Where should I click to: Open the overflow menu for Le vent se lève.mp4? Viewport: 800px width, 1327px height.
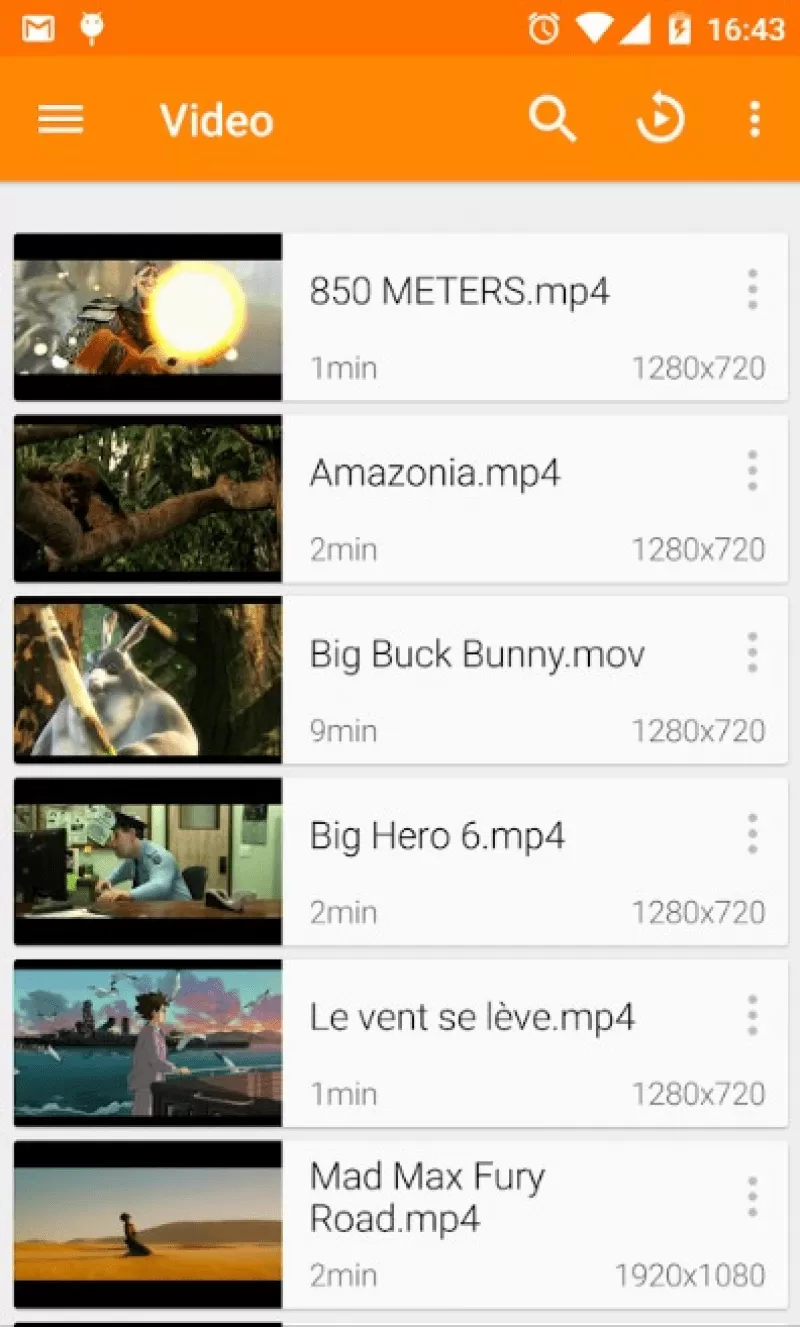tap(752, 1015)
